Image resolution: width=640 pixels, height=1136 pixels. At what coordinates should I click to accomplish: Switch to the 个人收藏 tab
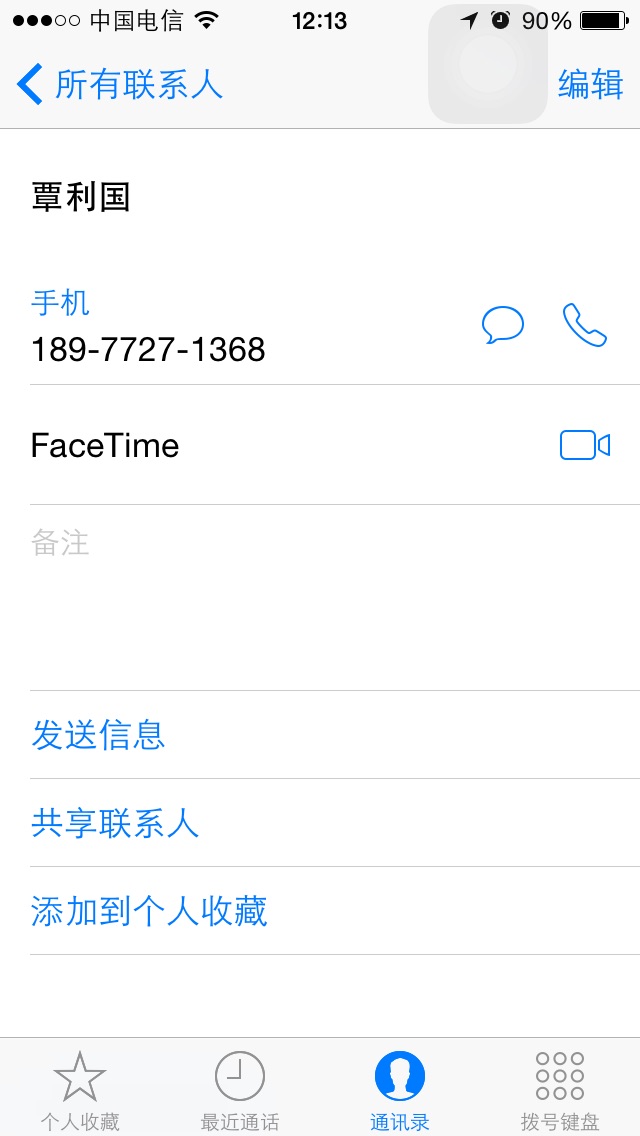tap(80, 1090)
